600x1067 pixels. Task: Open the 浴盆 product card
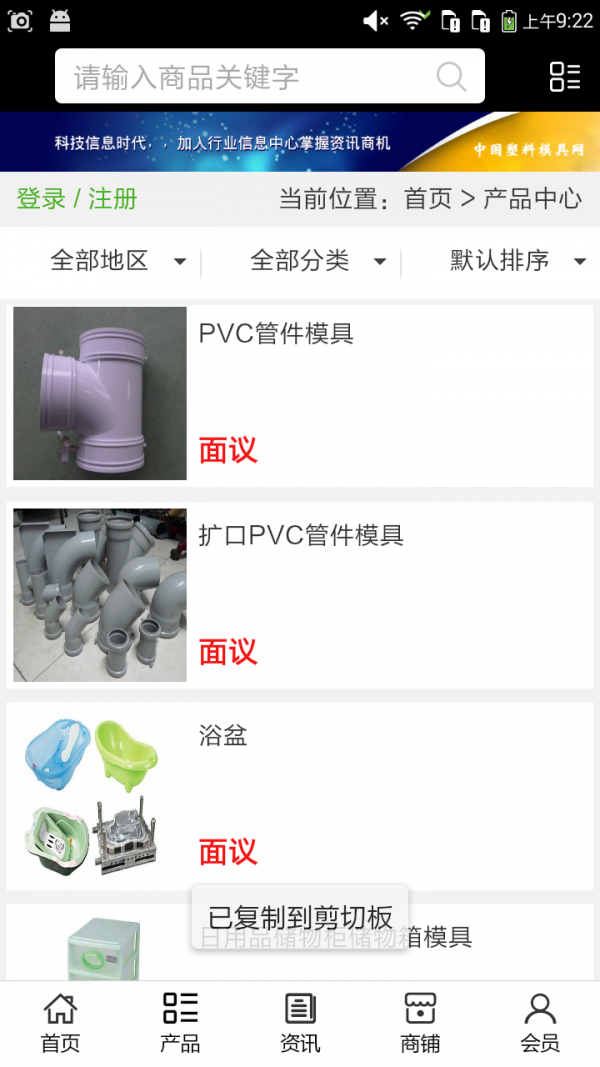click(300, 796)
